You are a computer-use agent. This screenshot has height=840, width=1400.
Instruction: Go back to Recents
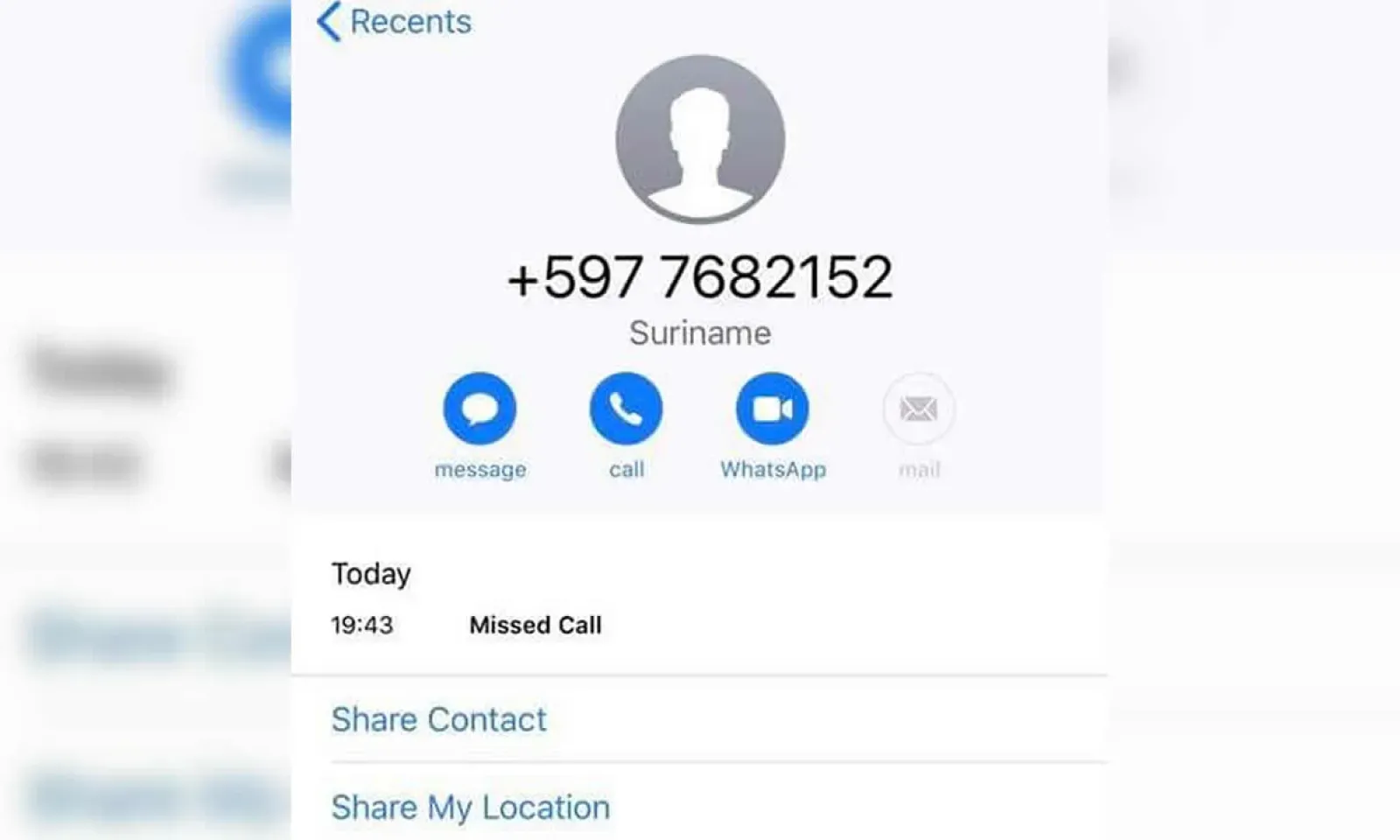395,22
